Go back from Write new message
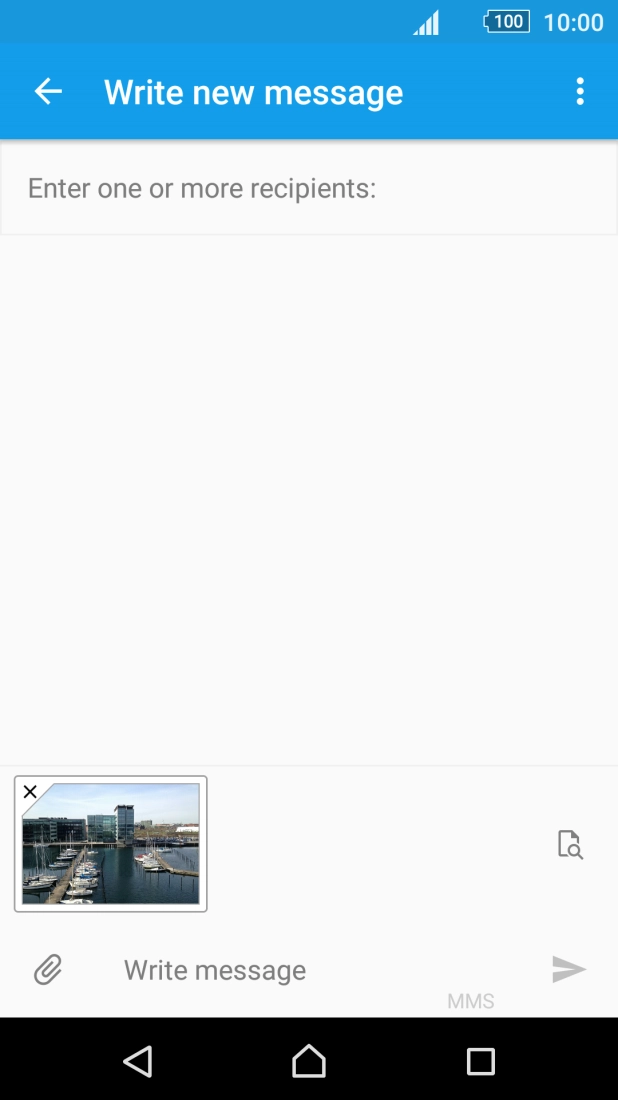This screenshot has width=618, height=1100. click(x=48, y=92)
